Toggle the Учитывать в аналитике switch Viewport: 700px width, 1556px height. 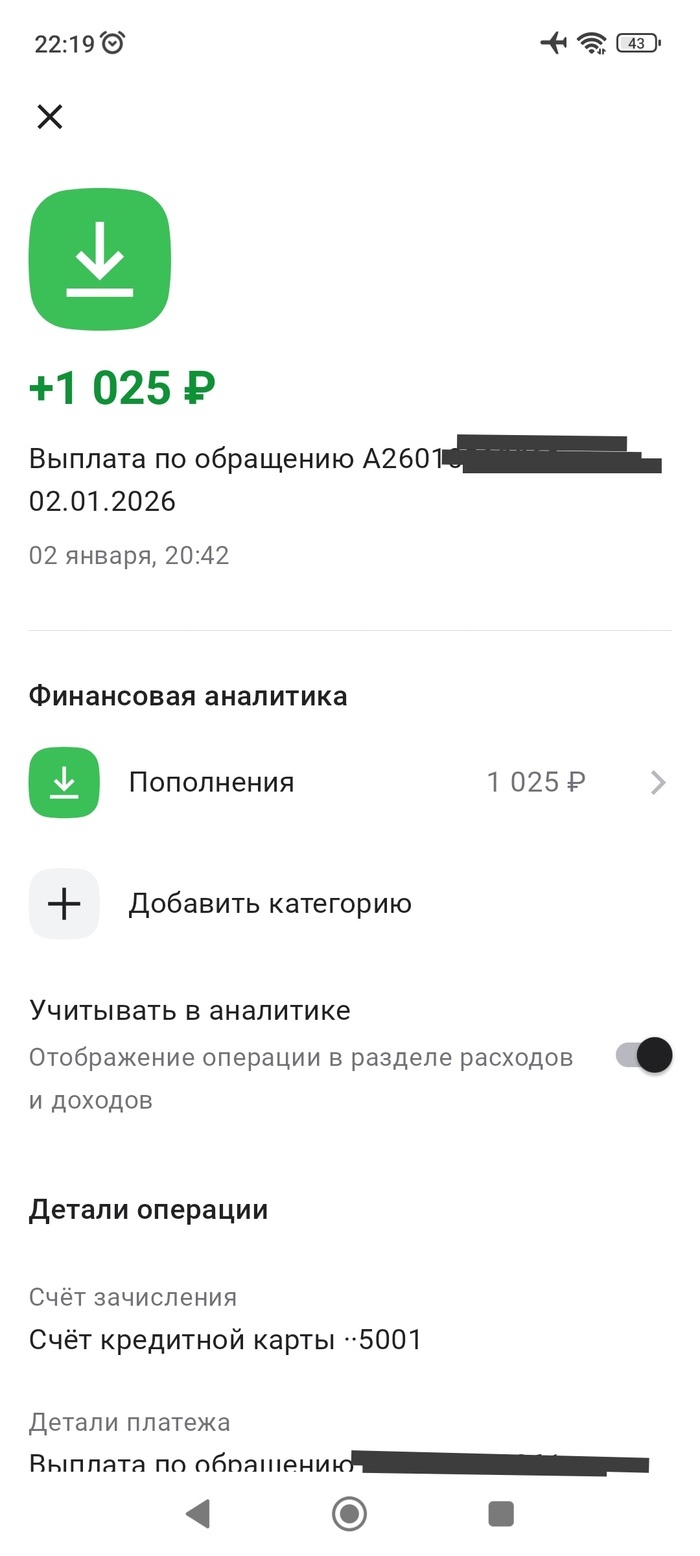[643, 1055]
